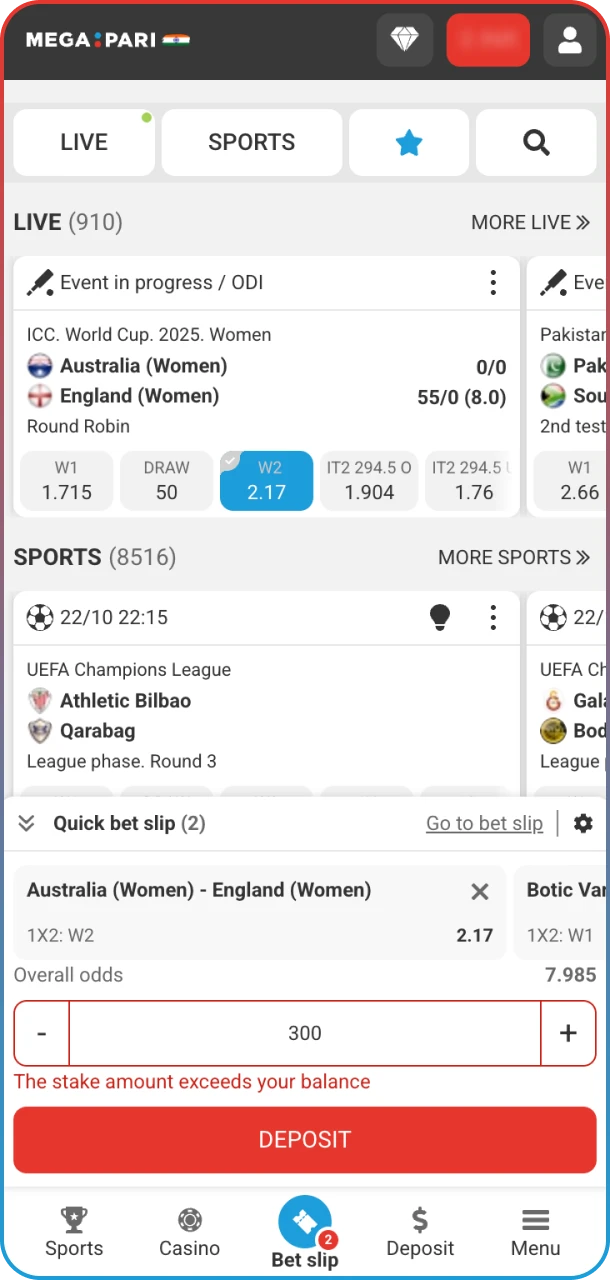This screenshot has width=610, height=1280.
Task: Open the diamond rewards icon
Action: (405, 40)
